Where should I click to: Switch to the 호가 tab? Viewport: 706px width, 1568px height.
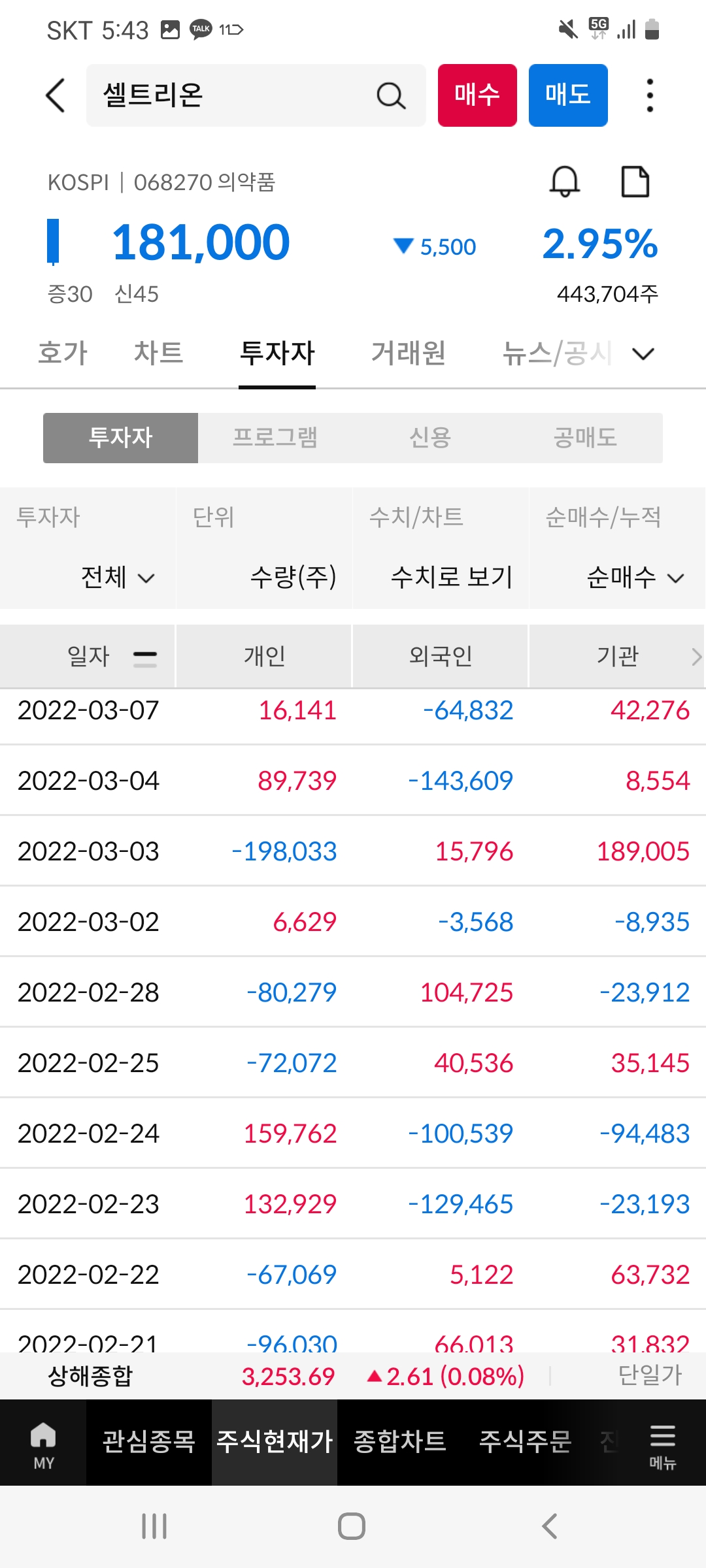click(63, 353)
